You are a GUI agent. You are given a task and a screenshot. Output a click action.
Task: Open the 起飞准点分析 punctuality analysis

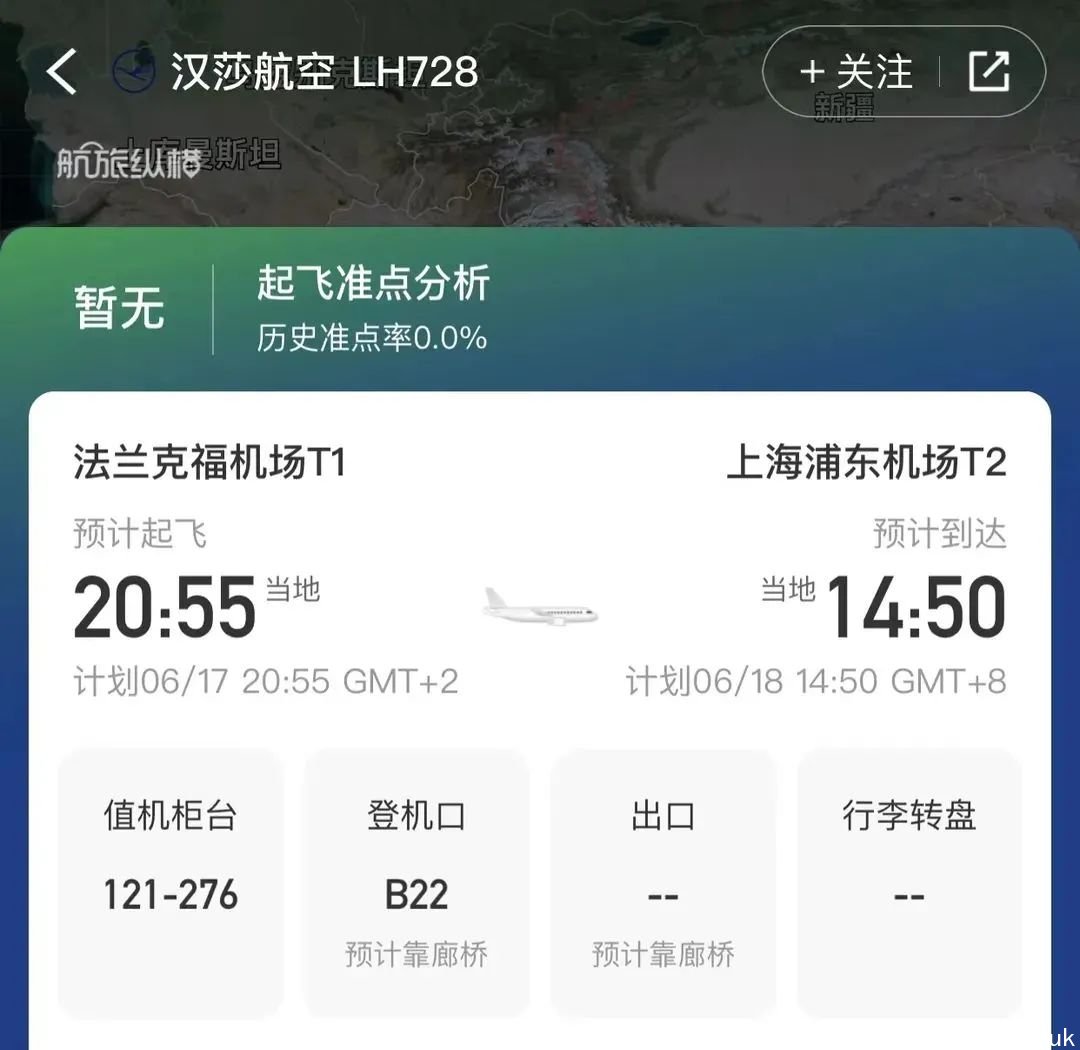coord(373,307)
